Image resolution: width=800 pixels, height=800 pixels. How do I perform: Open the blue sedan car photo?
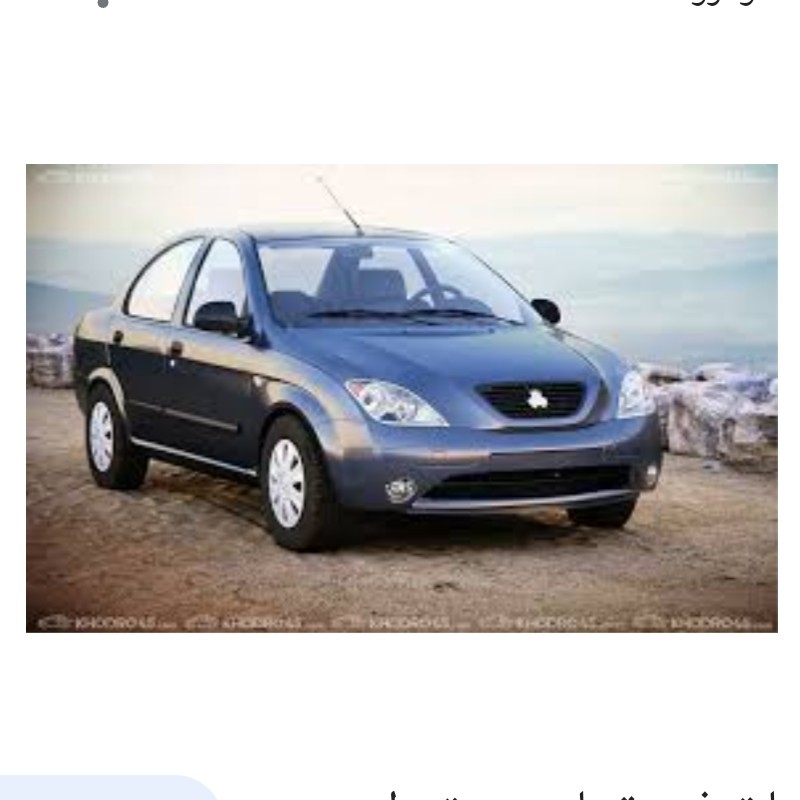click(401, 398)
